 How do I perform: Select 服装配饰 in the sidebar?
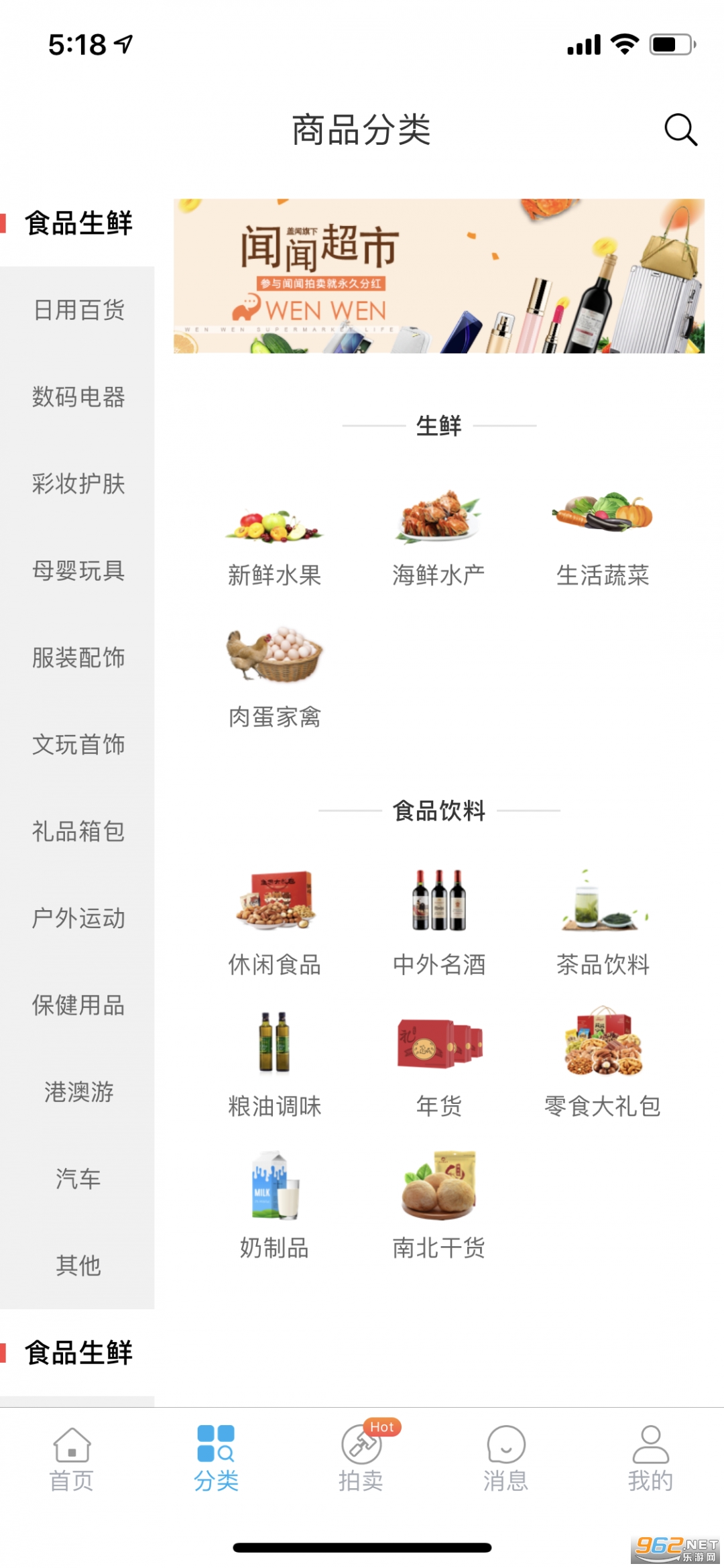[x=78, y=658]
